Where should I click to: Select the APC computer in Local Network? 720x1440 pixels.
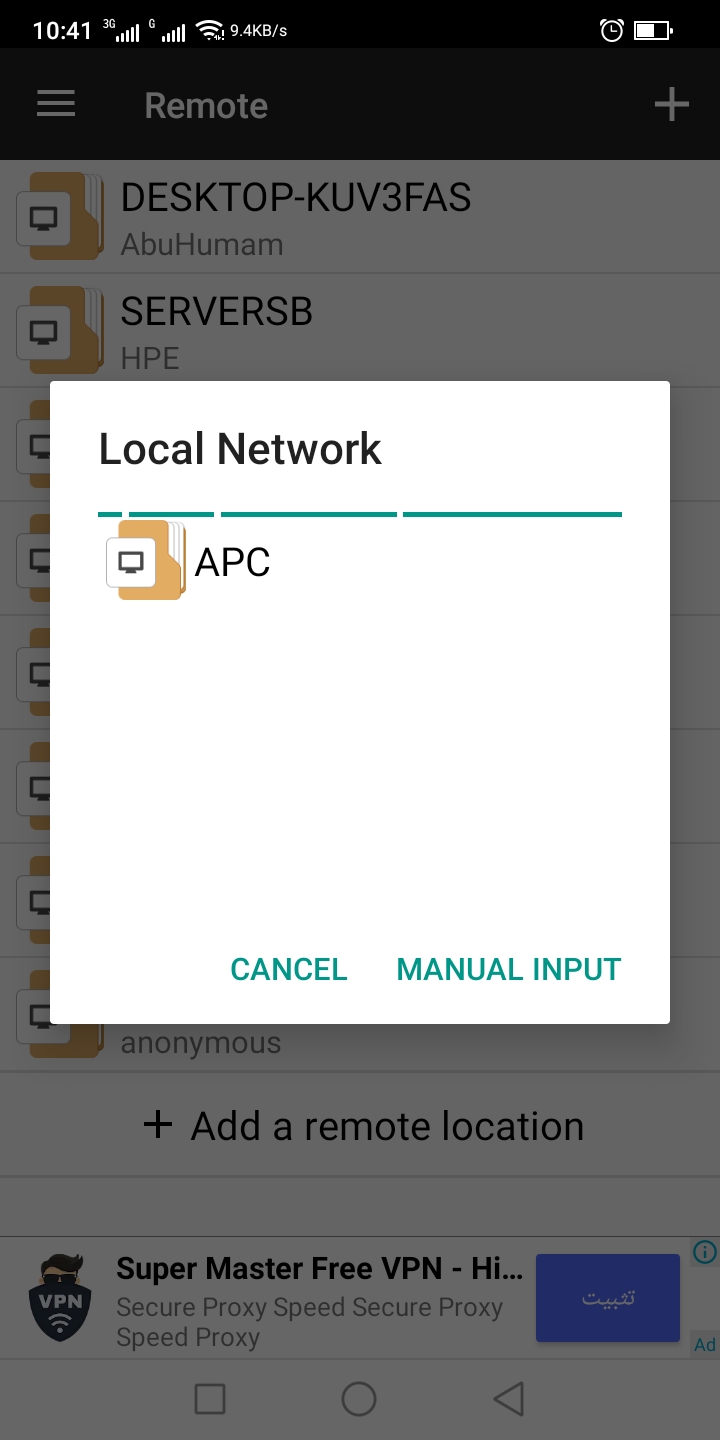(x=232, y=562)
